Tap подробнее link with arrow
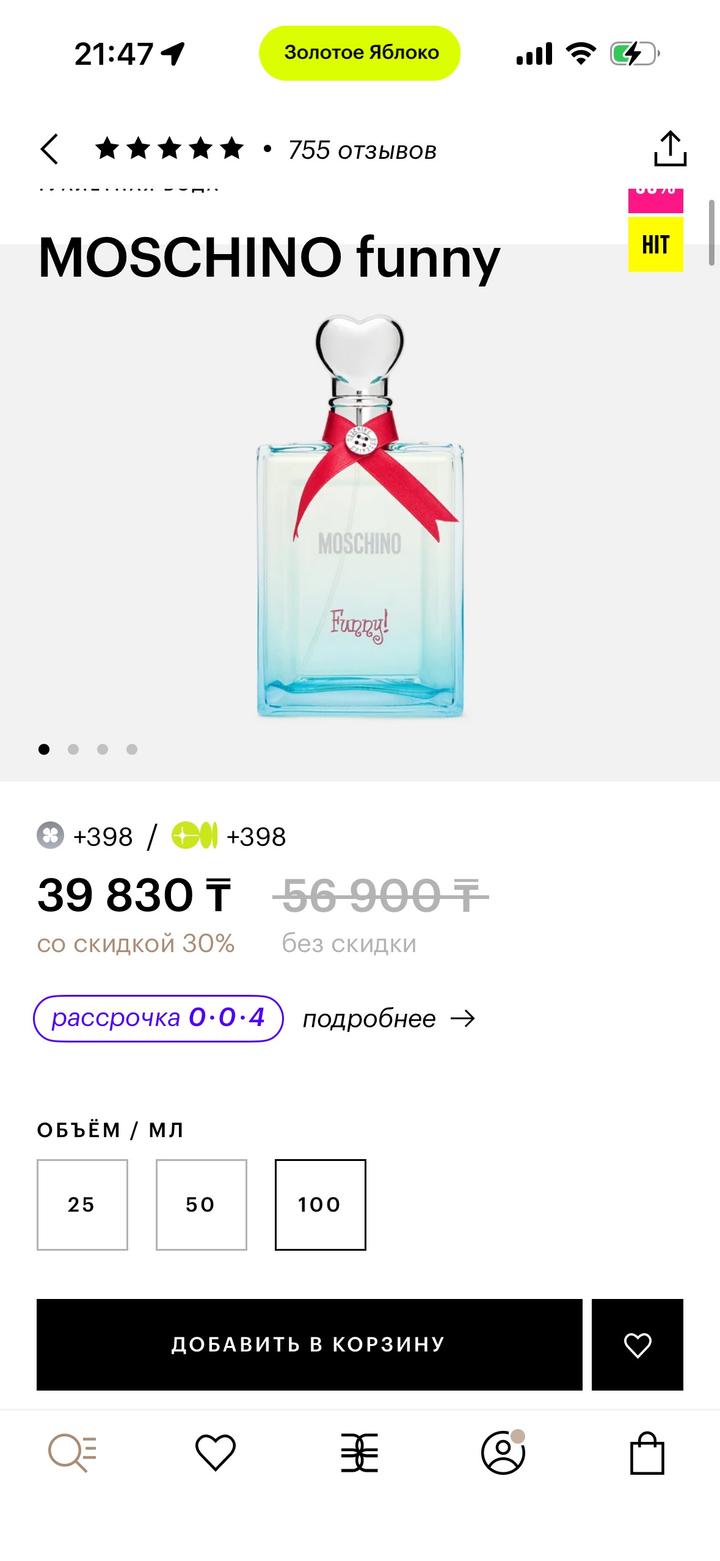This screenshot has height=1561, width=720. click(x=388, y=1018)
